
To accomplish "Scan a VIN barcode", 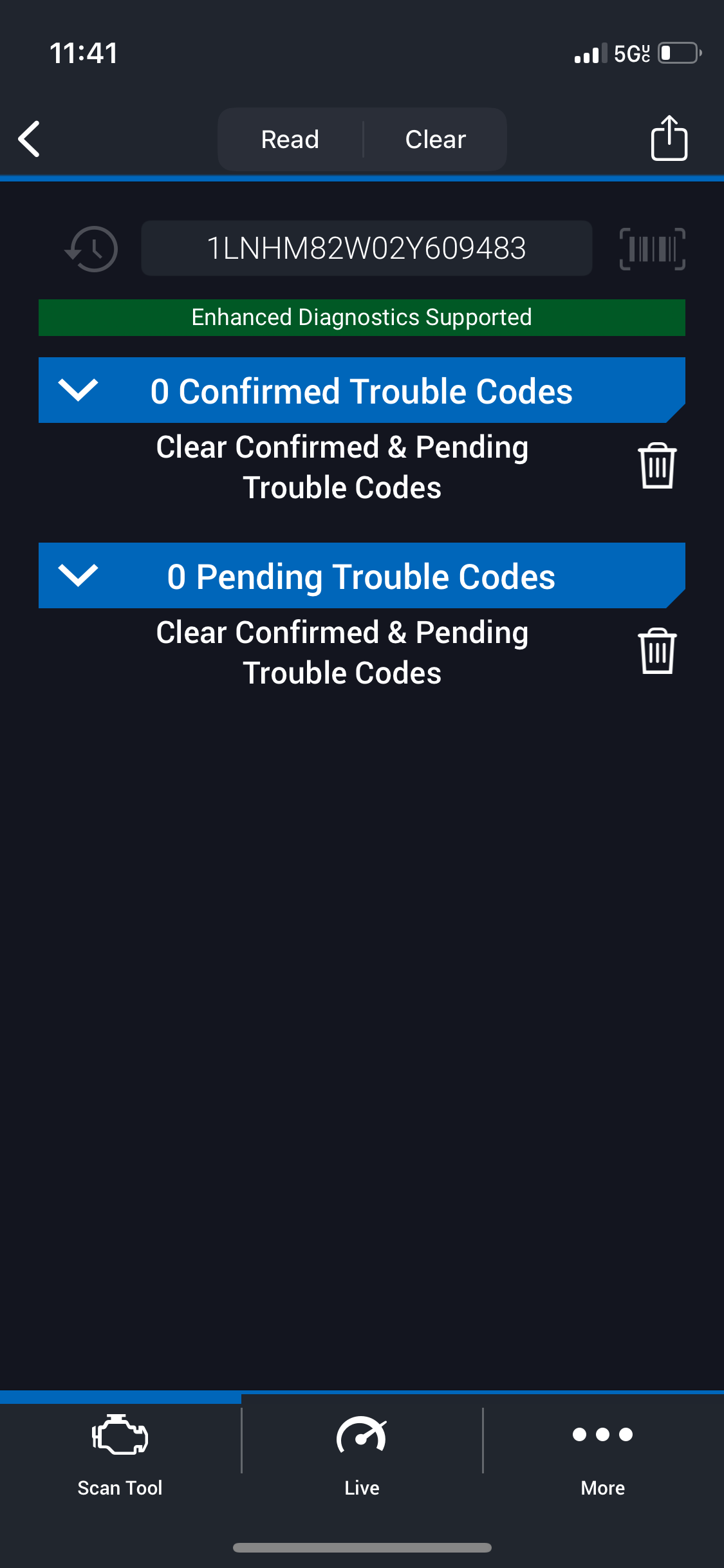I will (652, 248).
